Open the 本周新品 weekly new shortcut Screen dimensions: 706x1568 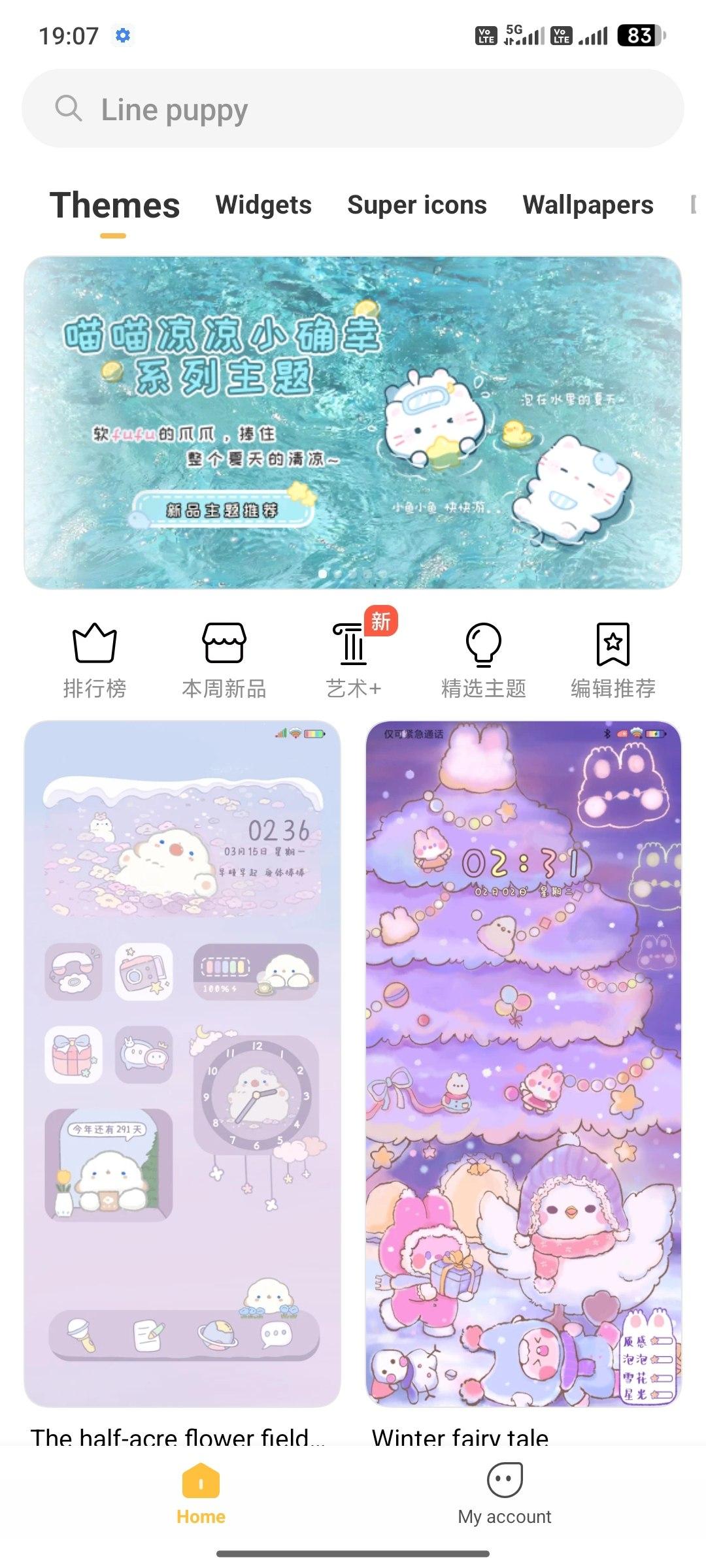[224, 661]
